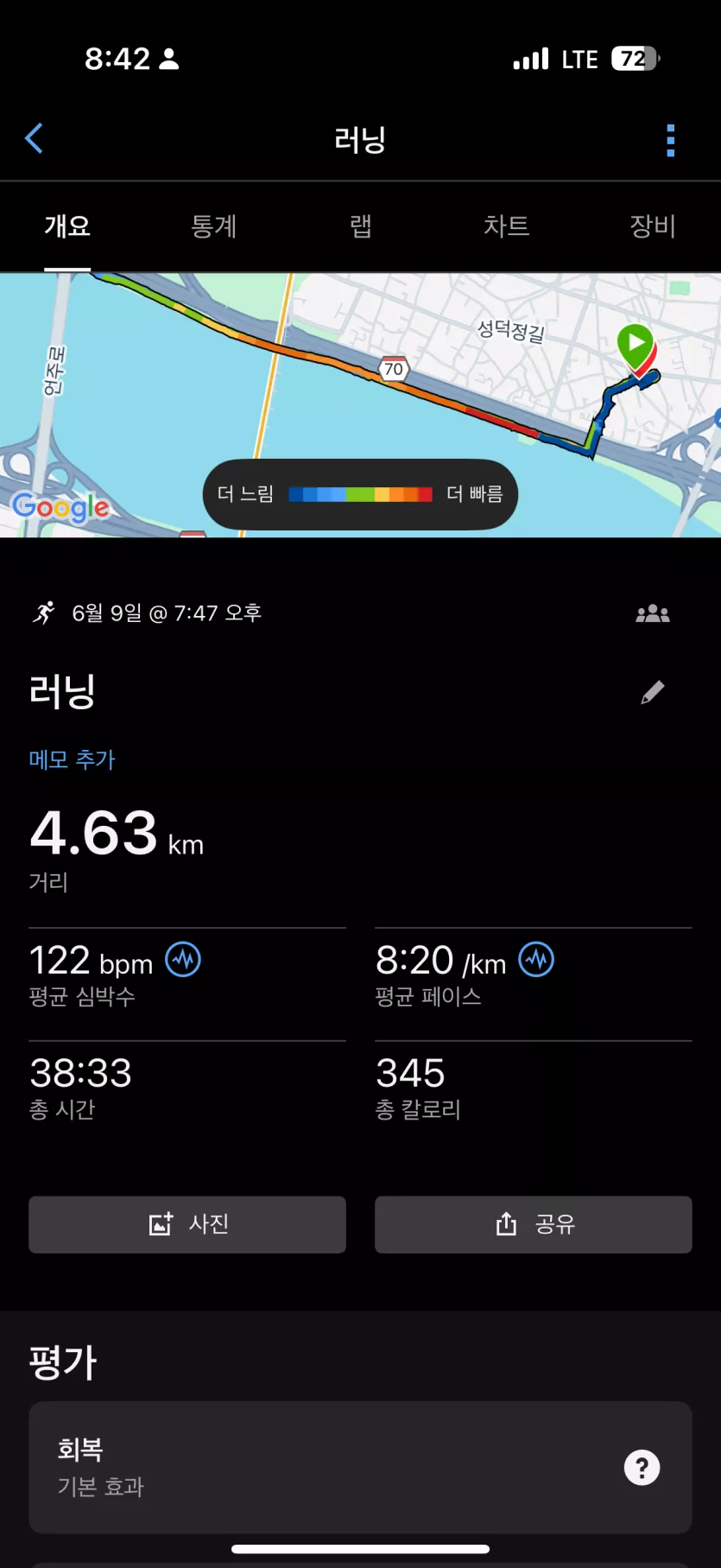Open heart rate chart icon beside 122 bpm
Screen dimensions: 721x1568
183,959
